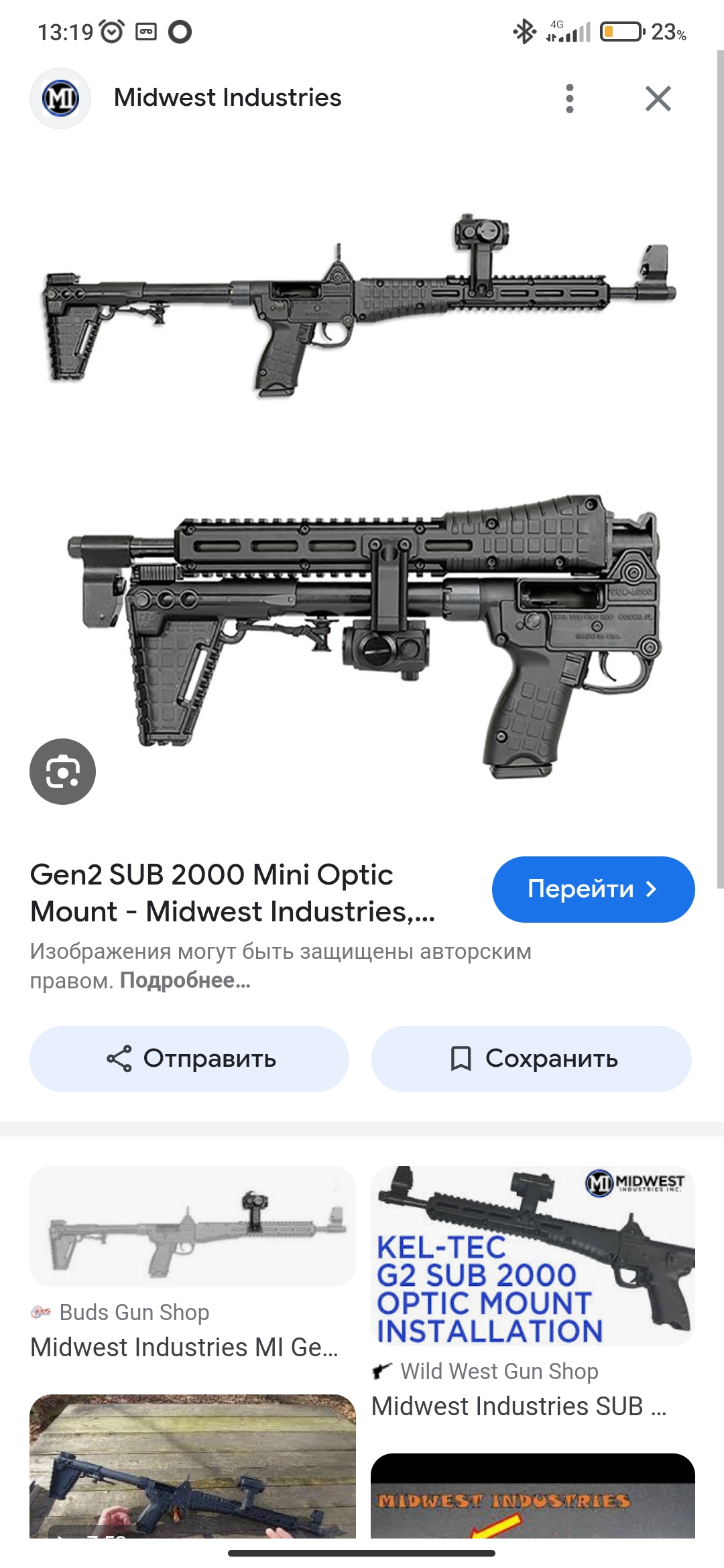Search this image with Google Lens
The height and width of the screenshot is (1568, 724).
click(x=63, y=772)
